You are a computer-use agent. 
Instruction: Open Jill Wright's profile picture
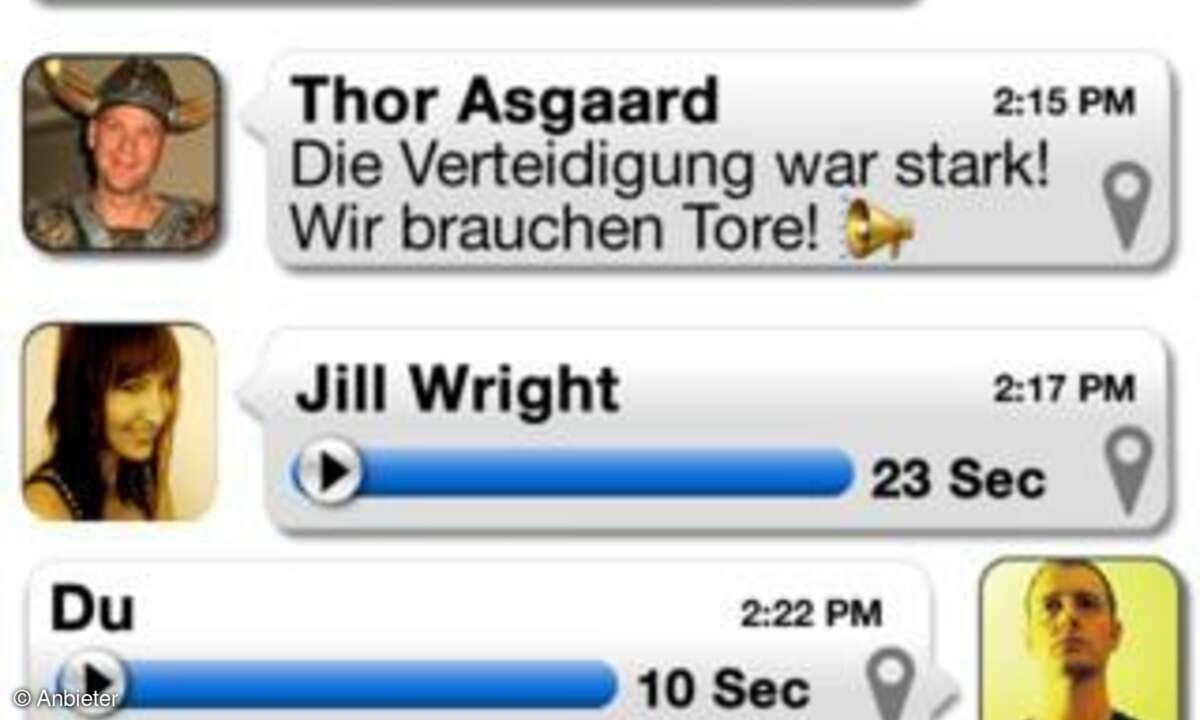120,421
